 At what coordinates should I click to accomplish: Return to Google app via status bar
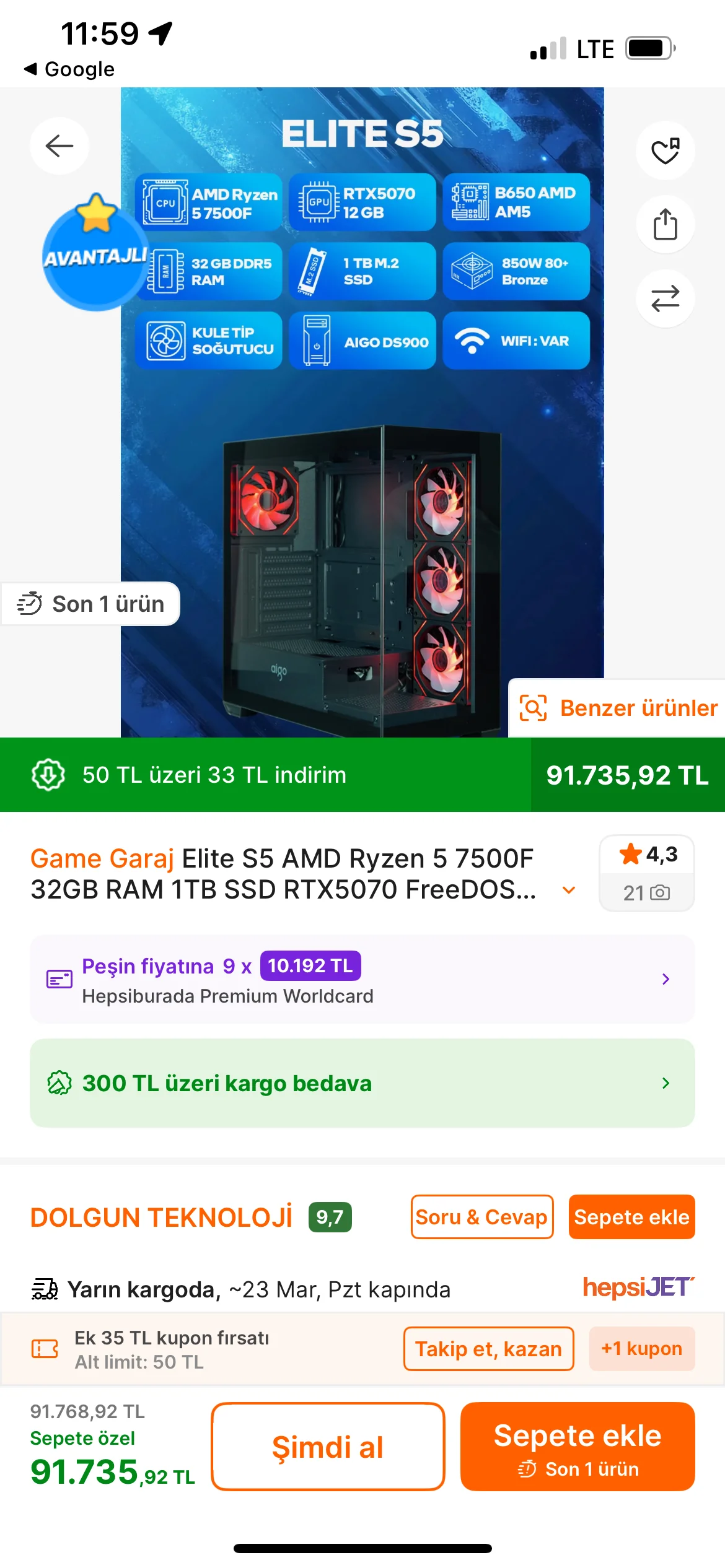(69, 69)
